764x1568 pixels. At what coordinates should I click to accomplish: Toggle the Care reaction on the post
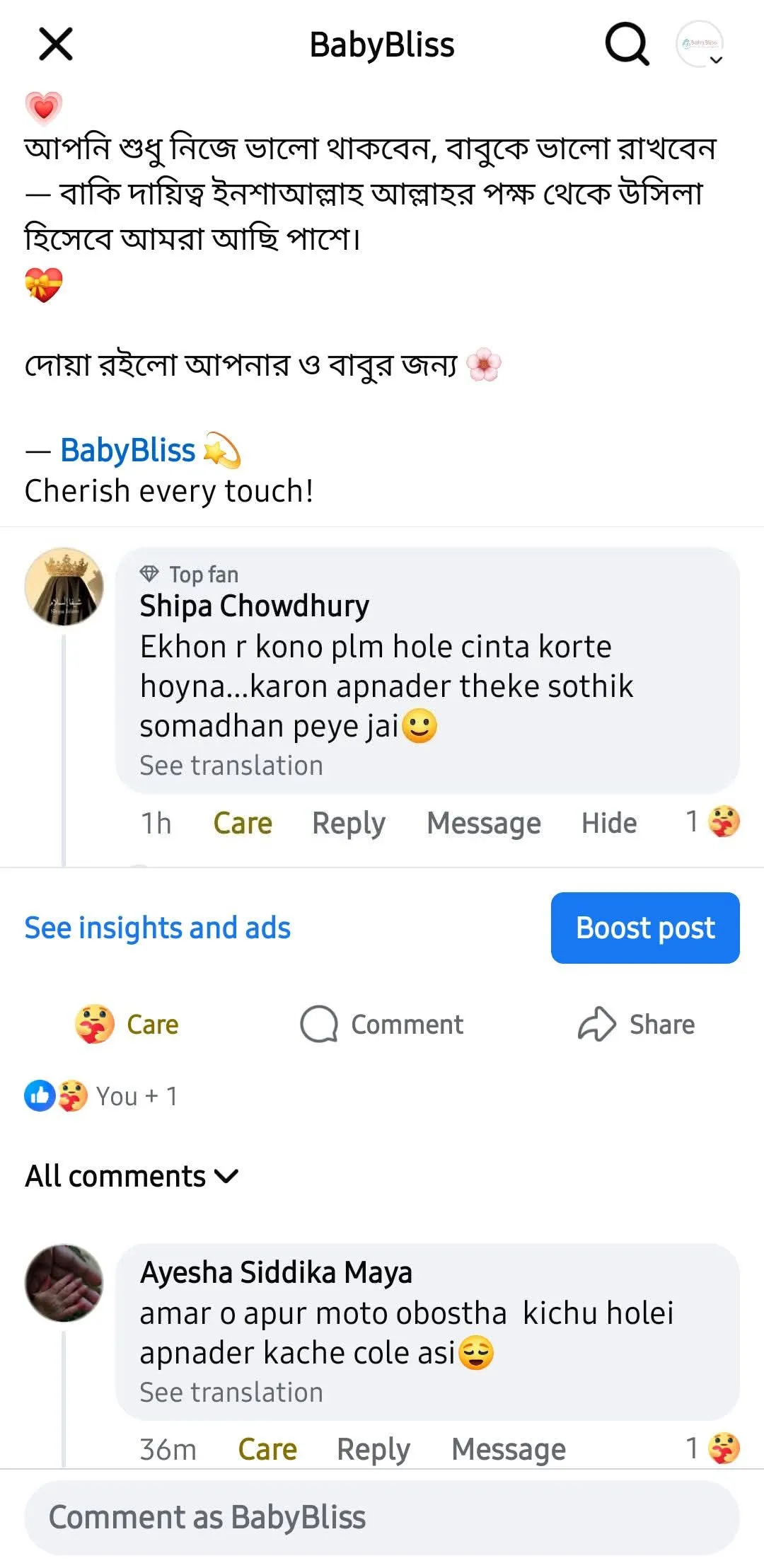tap(127, 1025)
